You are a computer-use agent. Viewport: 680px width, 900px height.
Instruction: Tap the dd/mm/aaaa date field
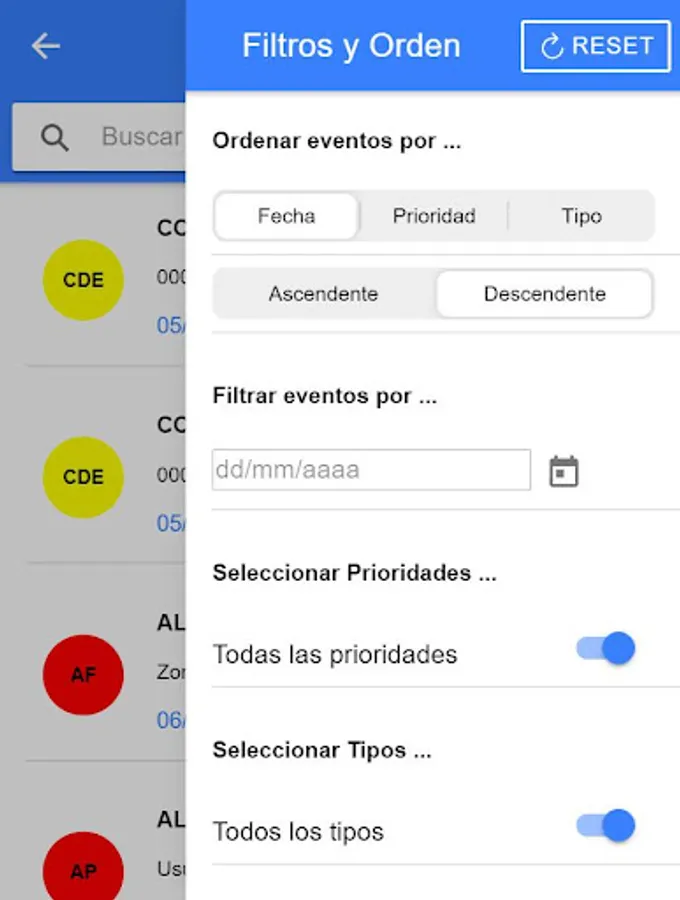coord(371,470)
